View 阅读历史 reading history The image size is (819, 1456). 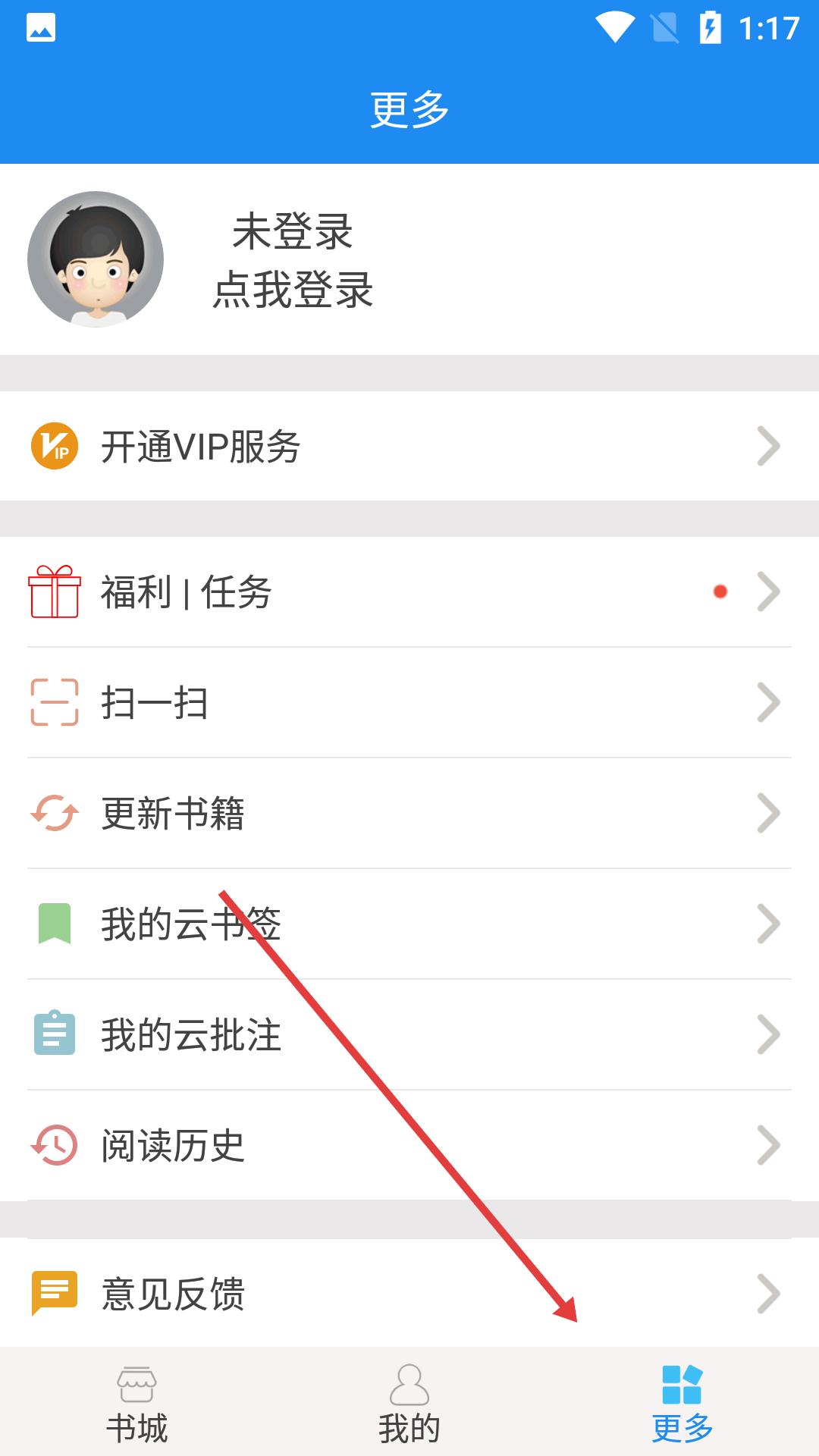[409, 1145]
